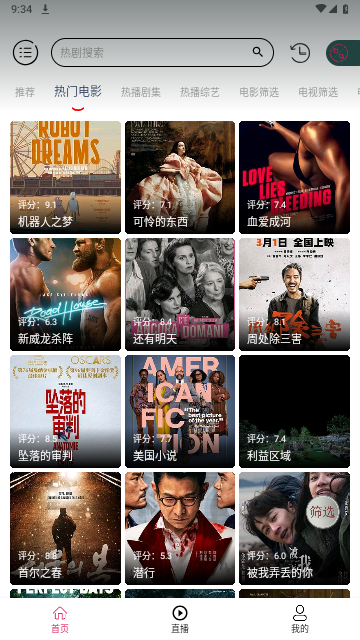This screenshot has height=640, width=360.
Task: Open the movie 美国小说
Action: tap(180, 411)
